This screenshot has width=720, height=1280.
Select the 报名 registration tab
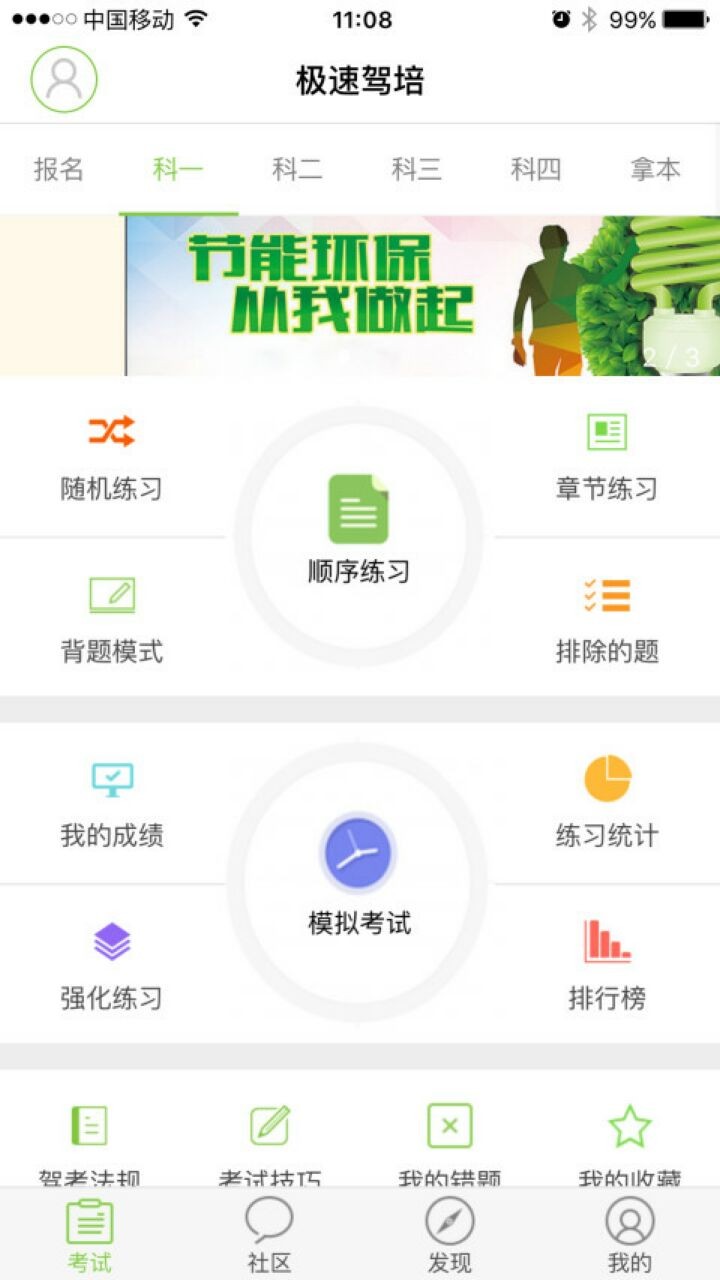(x=59, y=170)
